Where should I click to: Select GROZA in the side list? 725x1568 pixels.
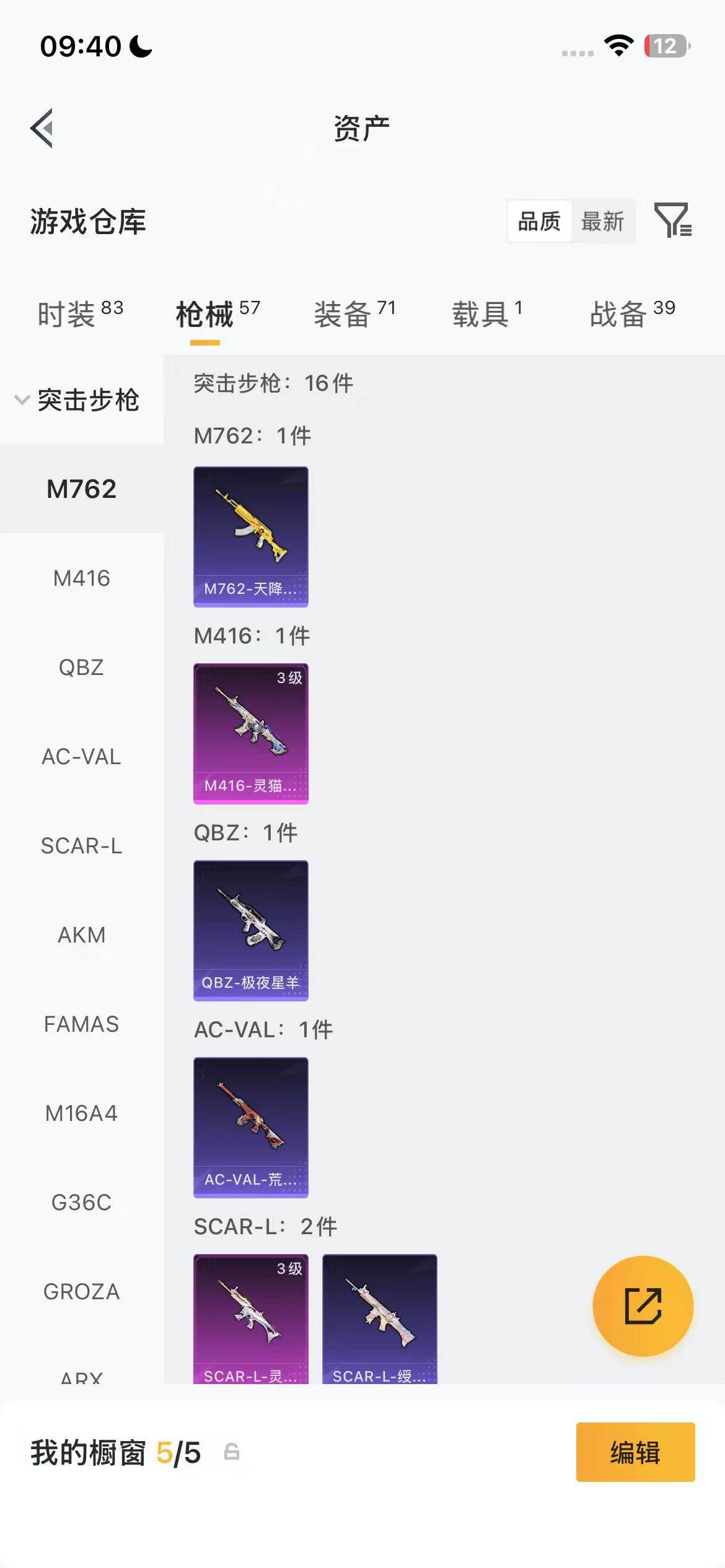(81, 1292)
